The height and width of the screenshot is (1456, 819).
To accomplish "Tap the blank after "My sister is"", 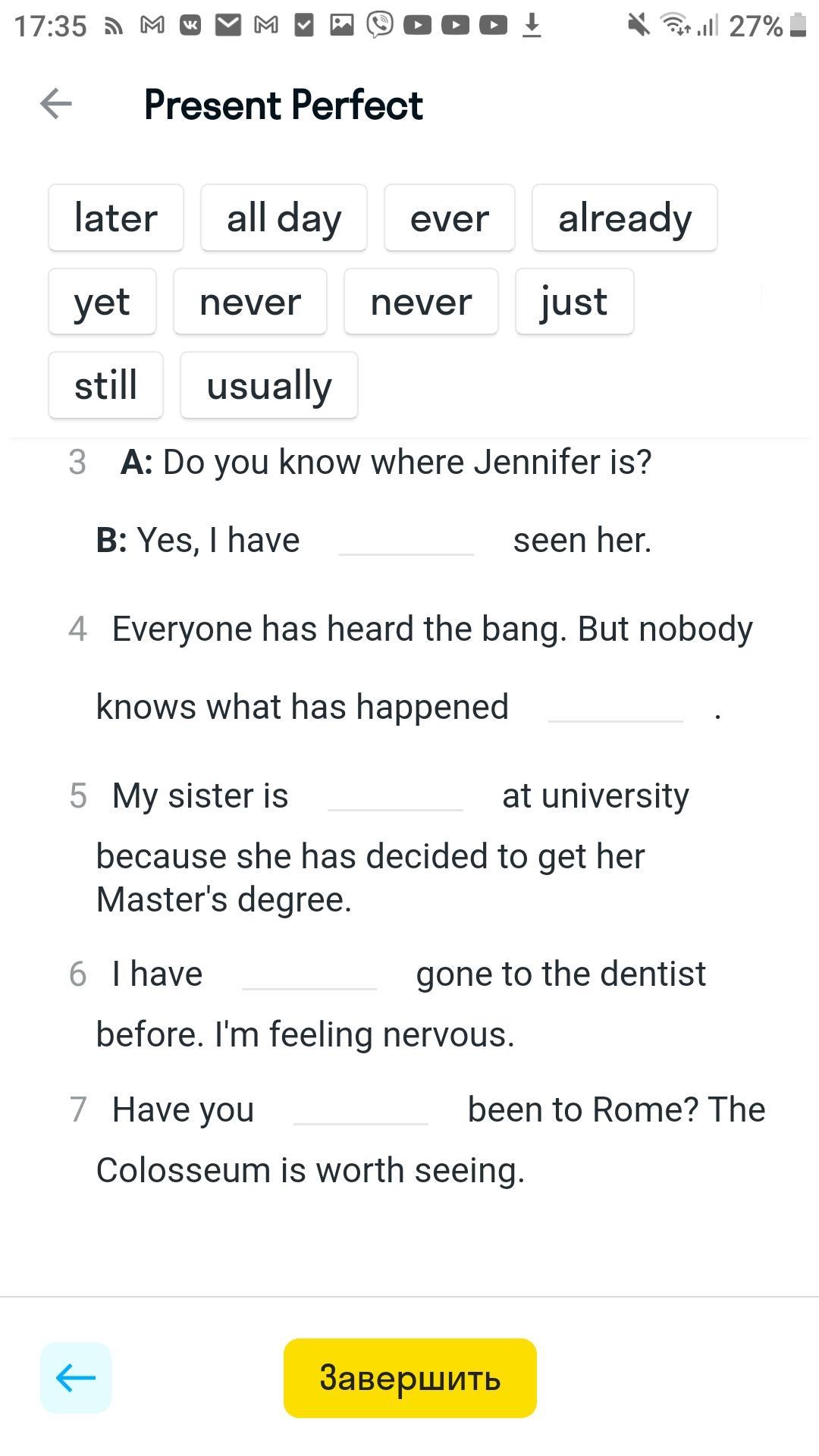I will coord(395,796).
